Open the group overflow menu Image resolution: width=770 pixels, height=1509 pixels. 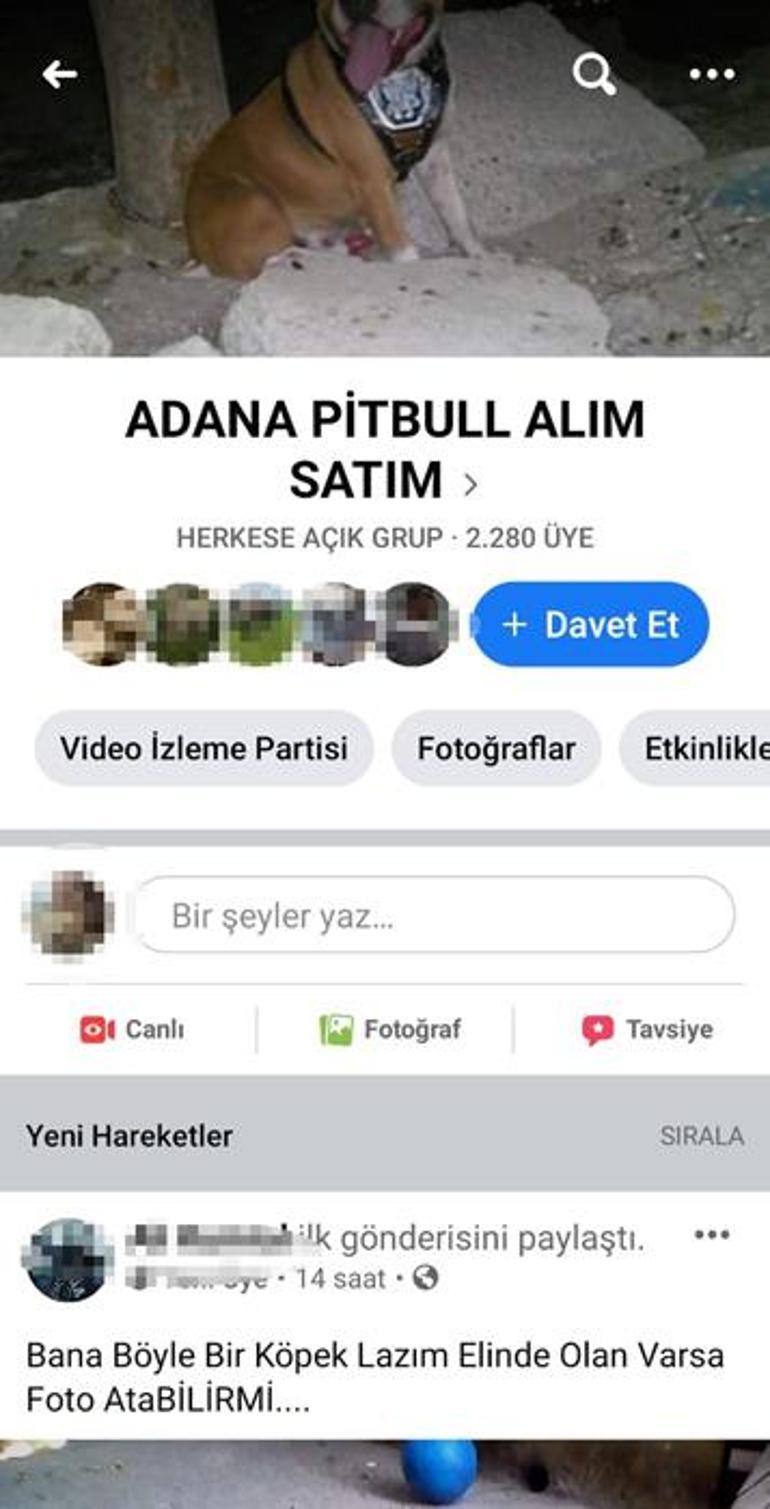click(712, 73)
